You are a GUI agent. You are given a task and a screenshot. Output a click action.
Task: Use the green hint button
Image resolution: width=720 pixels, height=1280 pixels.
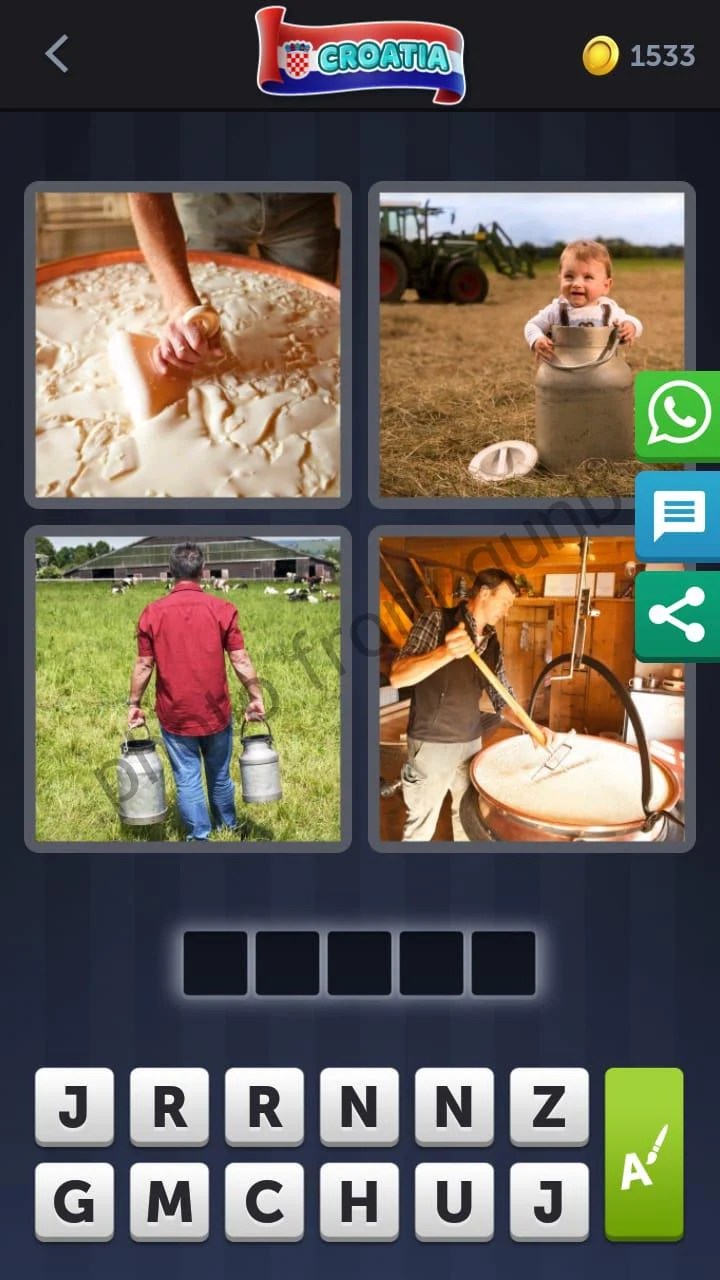pyautogui.click(x=643, y=1153)
